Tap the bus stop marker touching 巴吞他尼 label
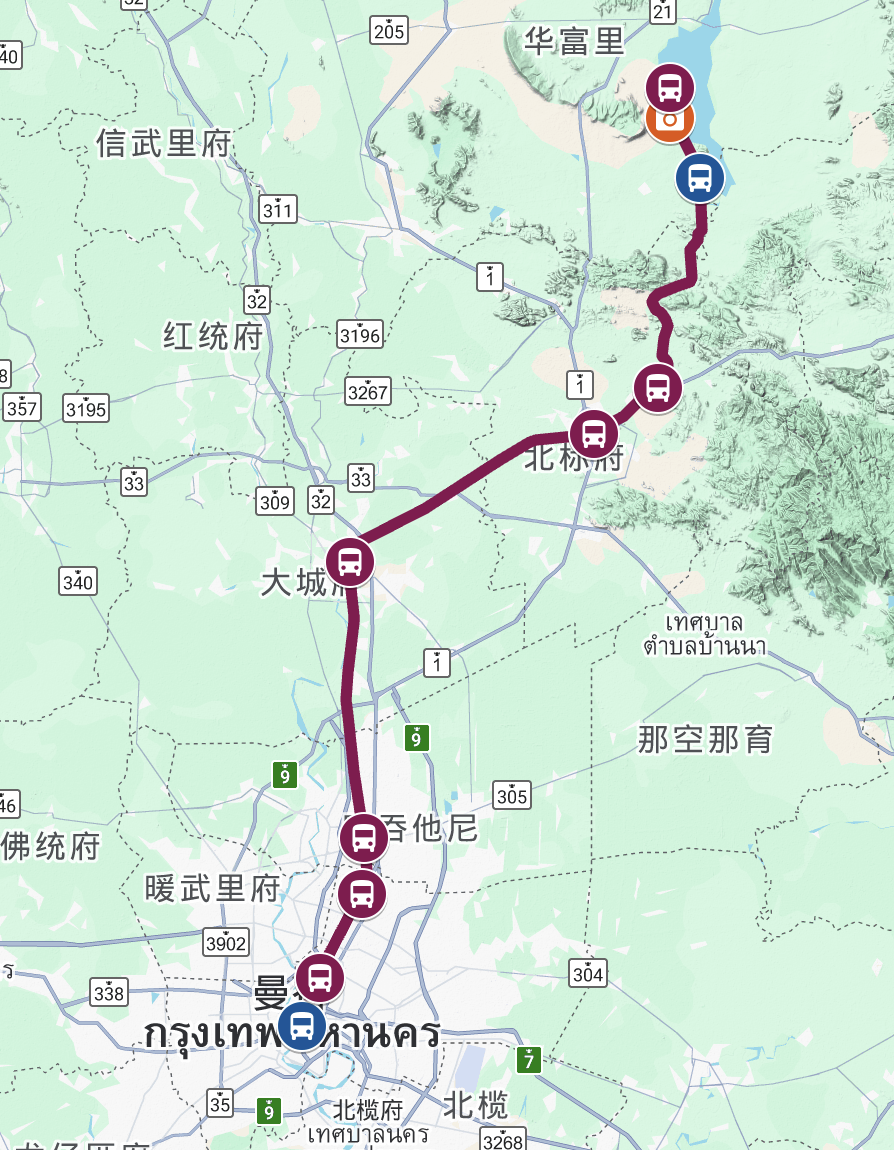Viewport: 894px width, 1150px height. coord(363,837)
